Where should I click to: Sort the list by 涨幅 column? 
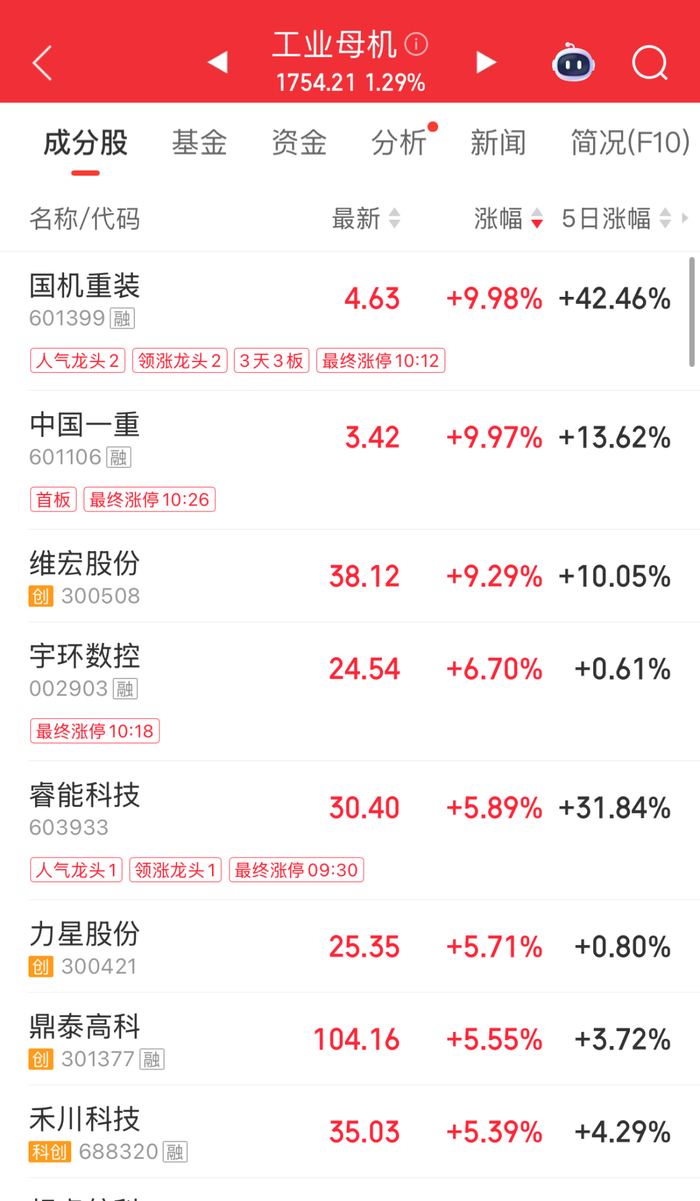[x=508, y=218]
